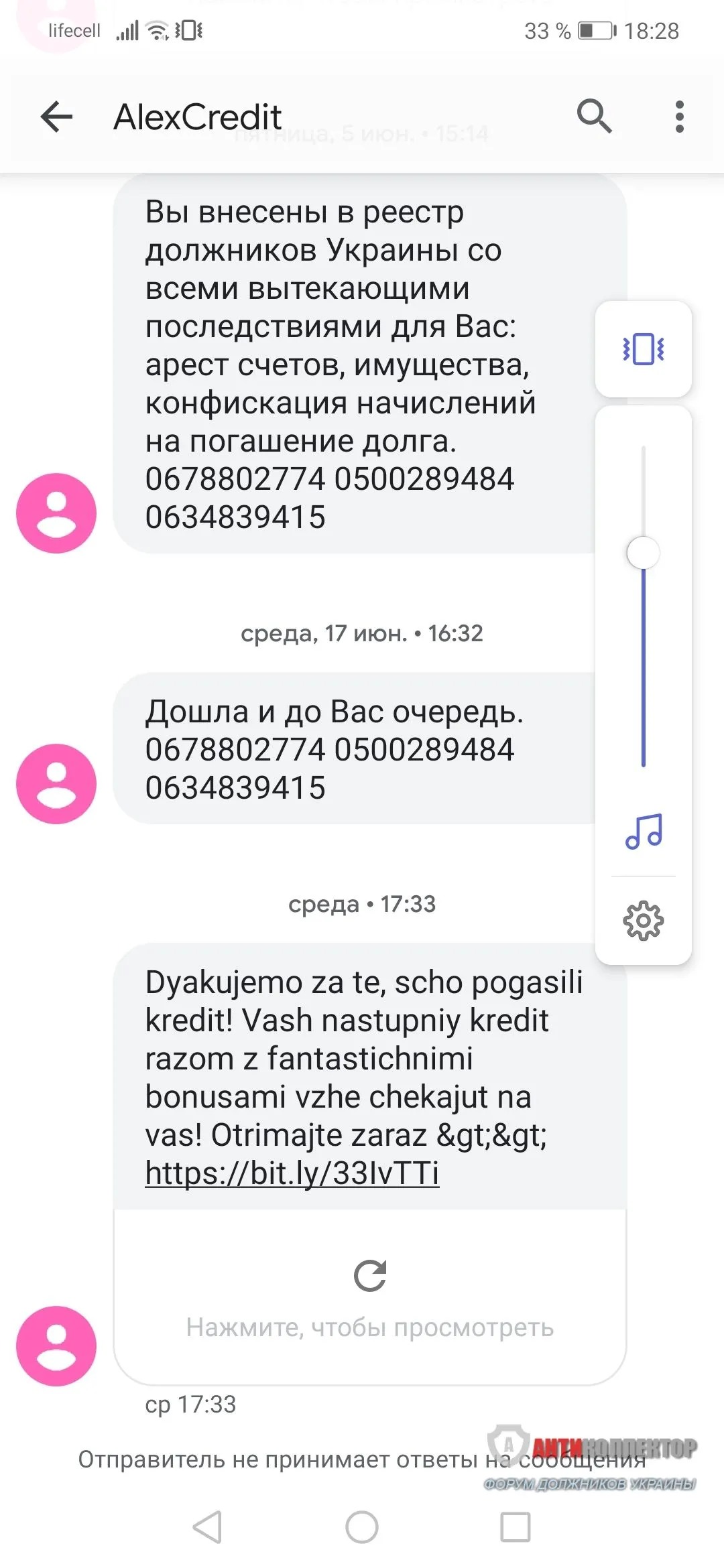Open the bit.ly/33IvTTi link
Screen dimensions: 724x1568
pos(292,1173)
